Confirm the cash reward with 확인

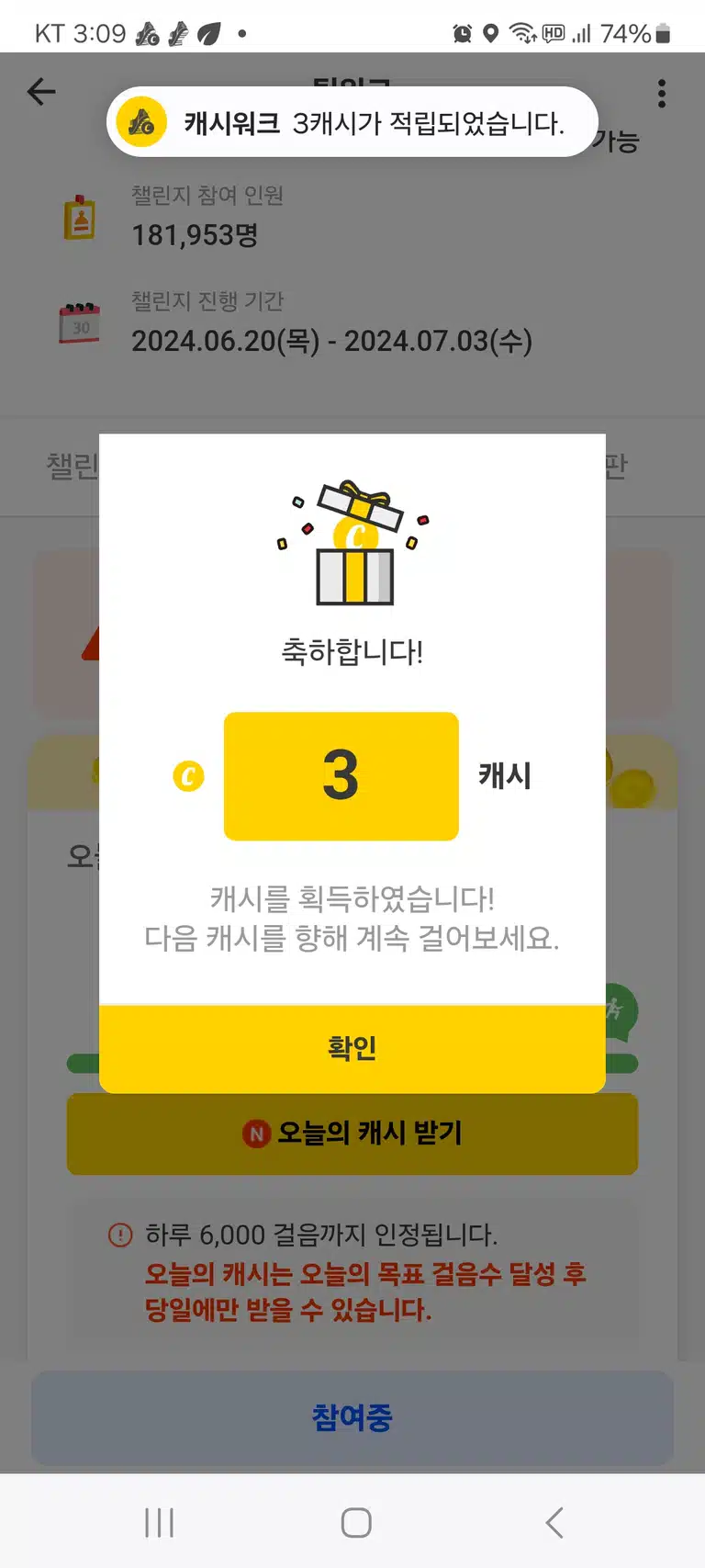pos(352,1048)
